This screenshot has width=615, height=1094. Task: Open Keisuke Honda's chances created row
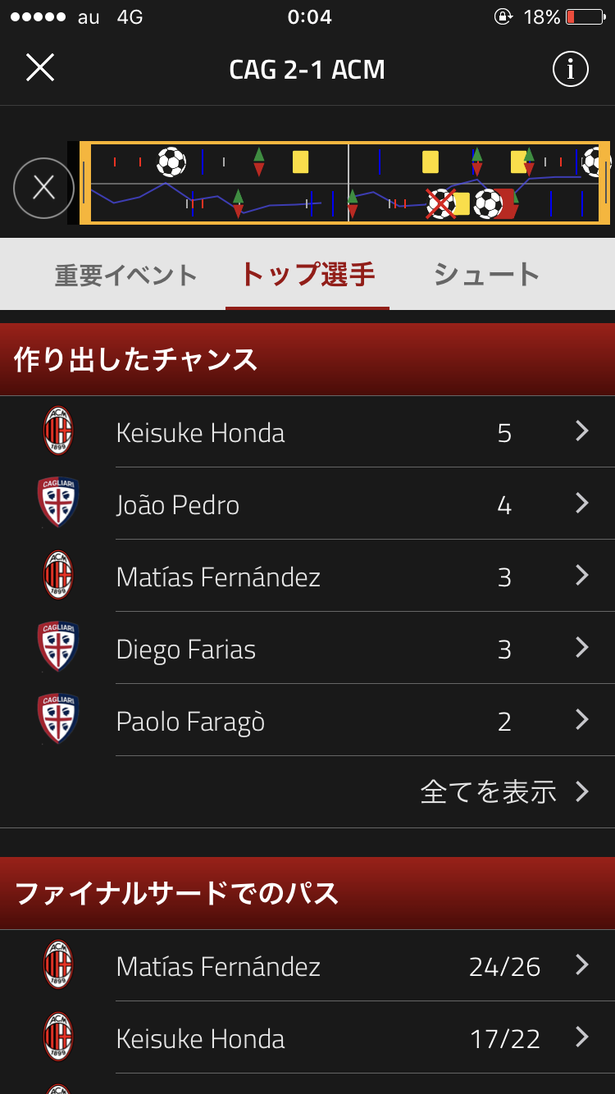tap(307, 432)
